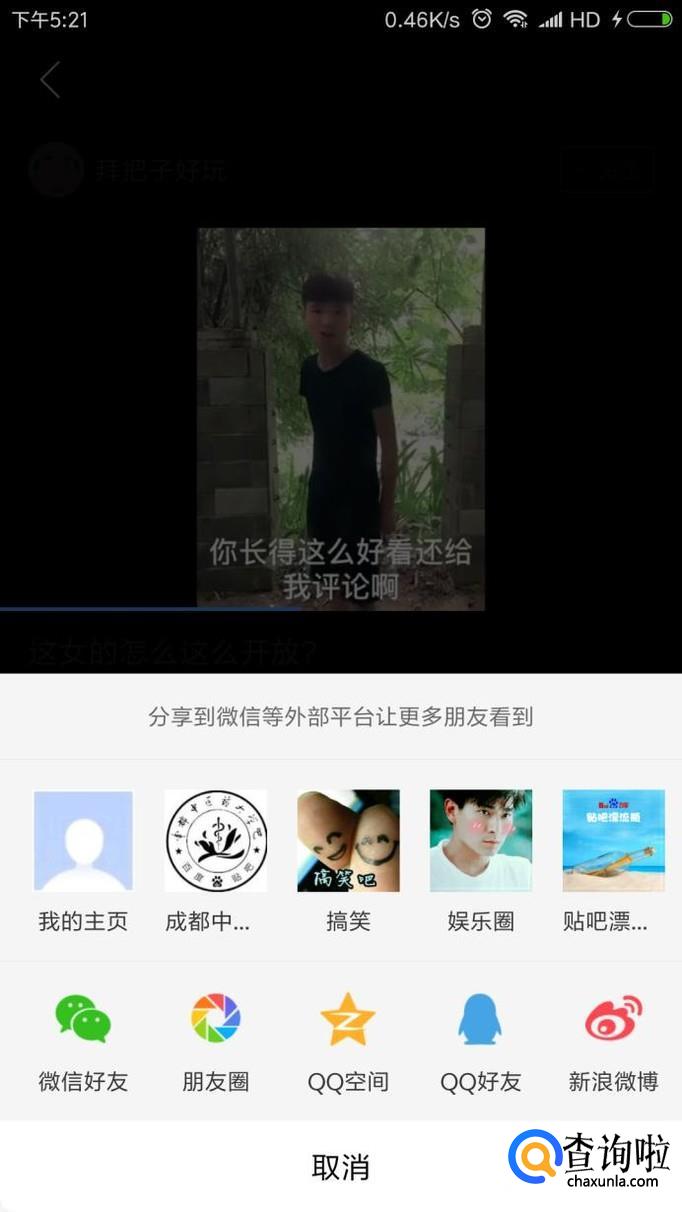Share to 微信好友
Screen dimensions: 682x1212
click(x=83, y=1020)
